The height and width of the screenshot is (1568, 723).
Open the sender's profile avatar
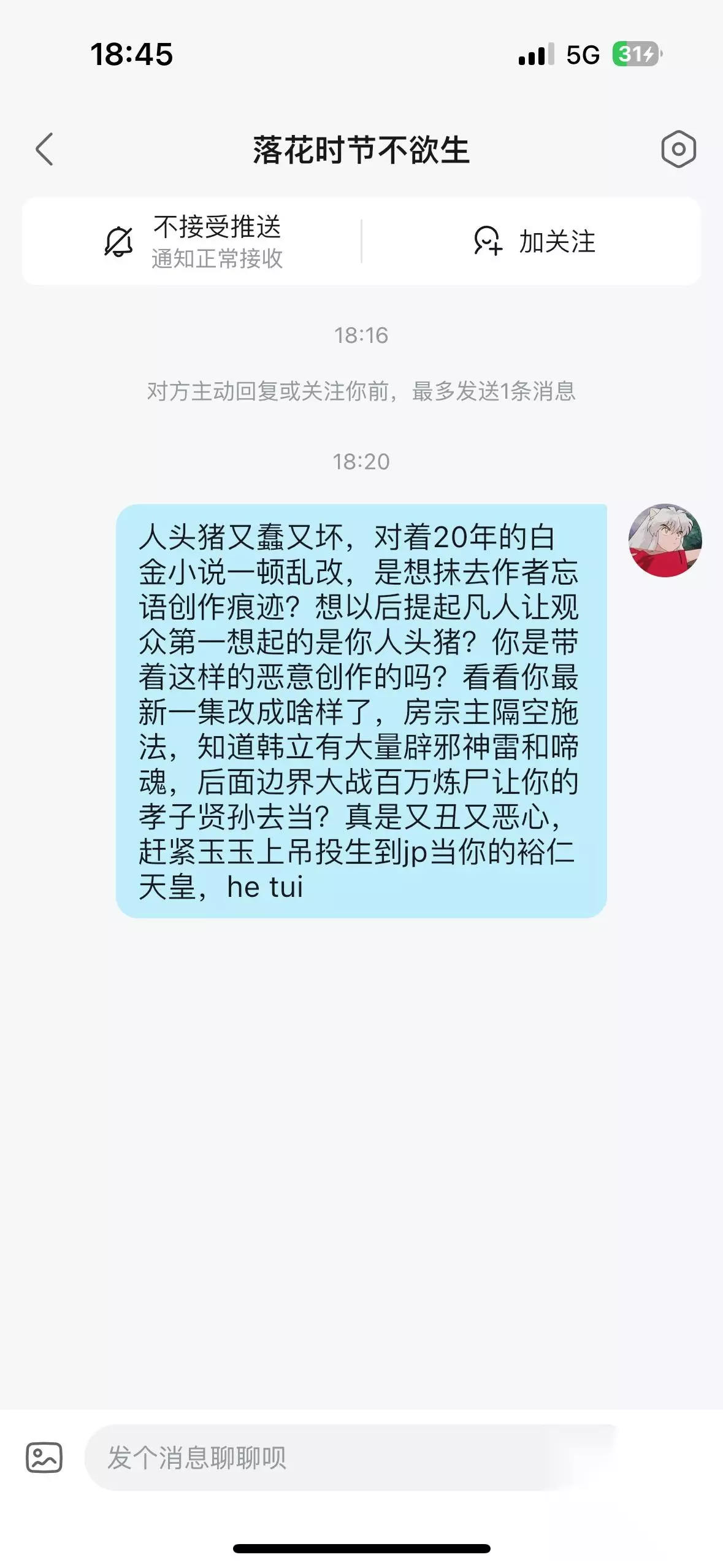coord(665,540)
